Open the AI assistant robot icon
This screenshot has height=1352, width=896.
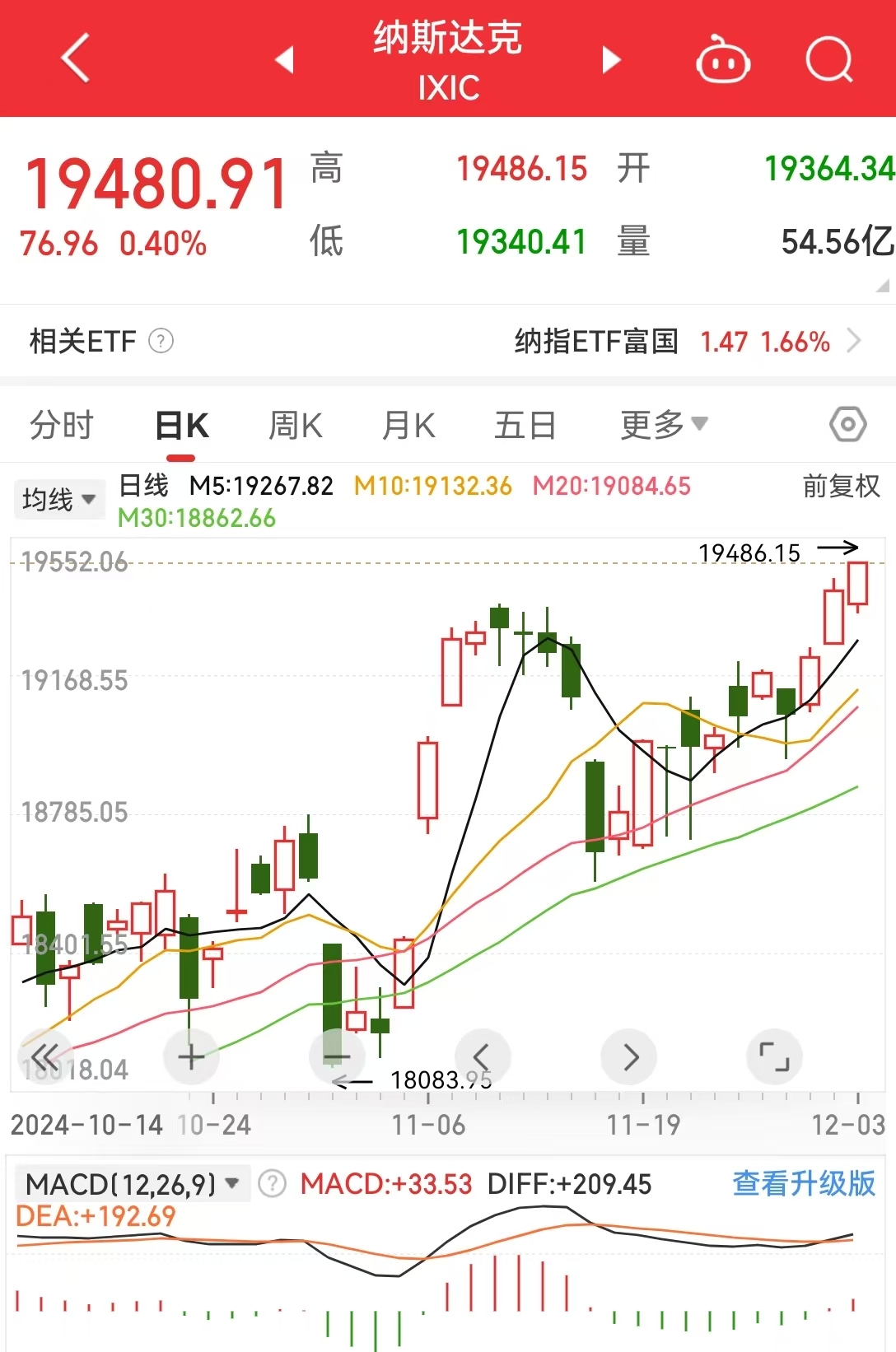coord(721,58)
